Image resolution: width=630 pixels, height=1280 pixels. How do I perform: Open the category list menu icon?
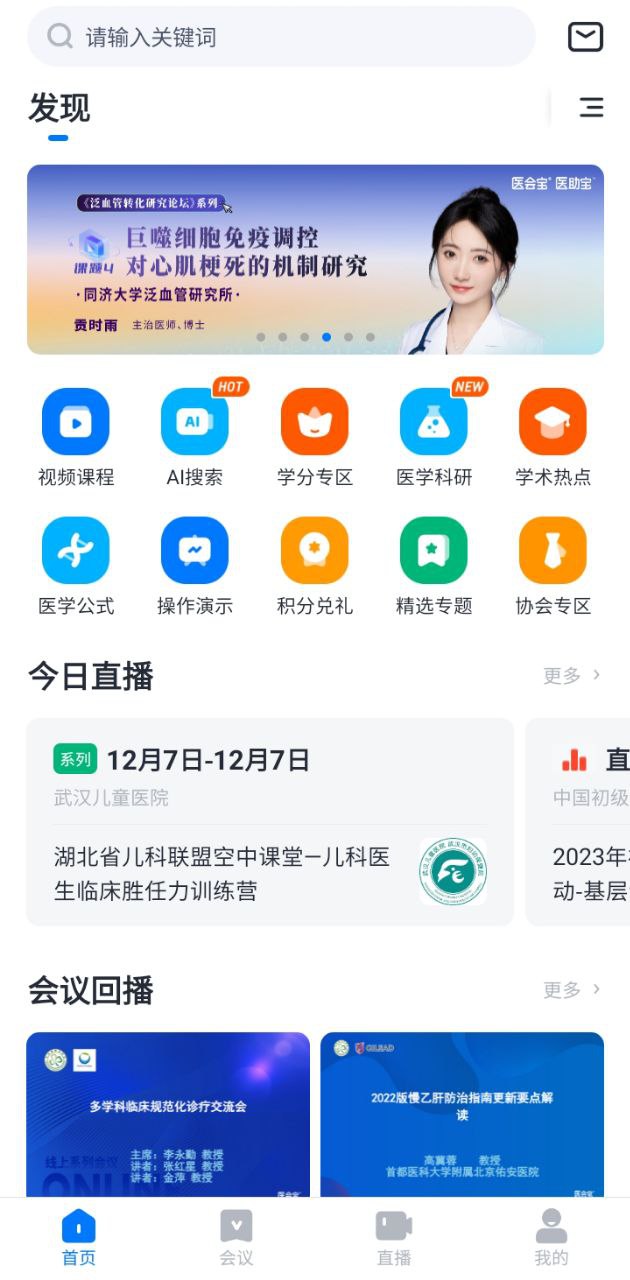click(591, 107)
